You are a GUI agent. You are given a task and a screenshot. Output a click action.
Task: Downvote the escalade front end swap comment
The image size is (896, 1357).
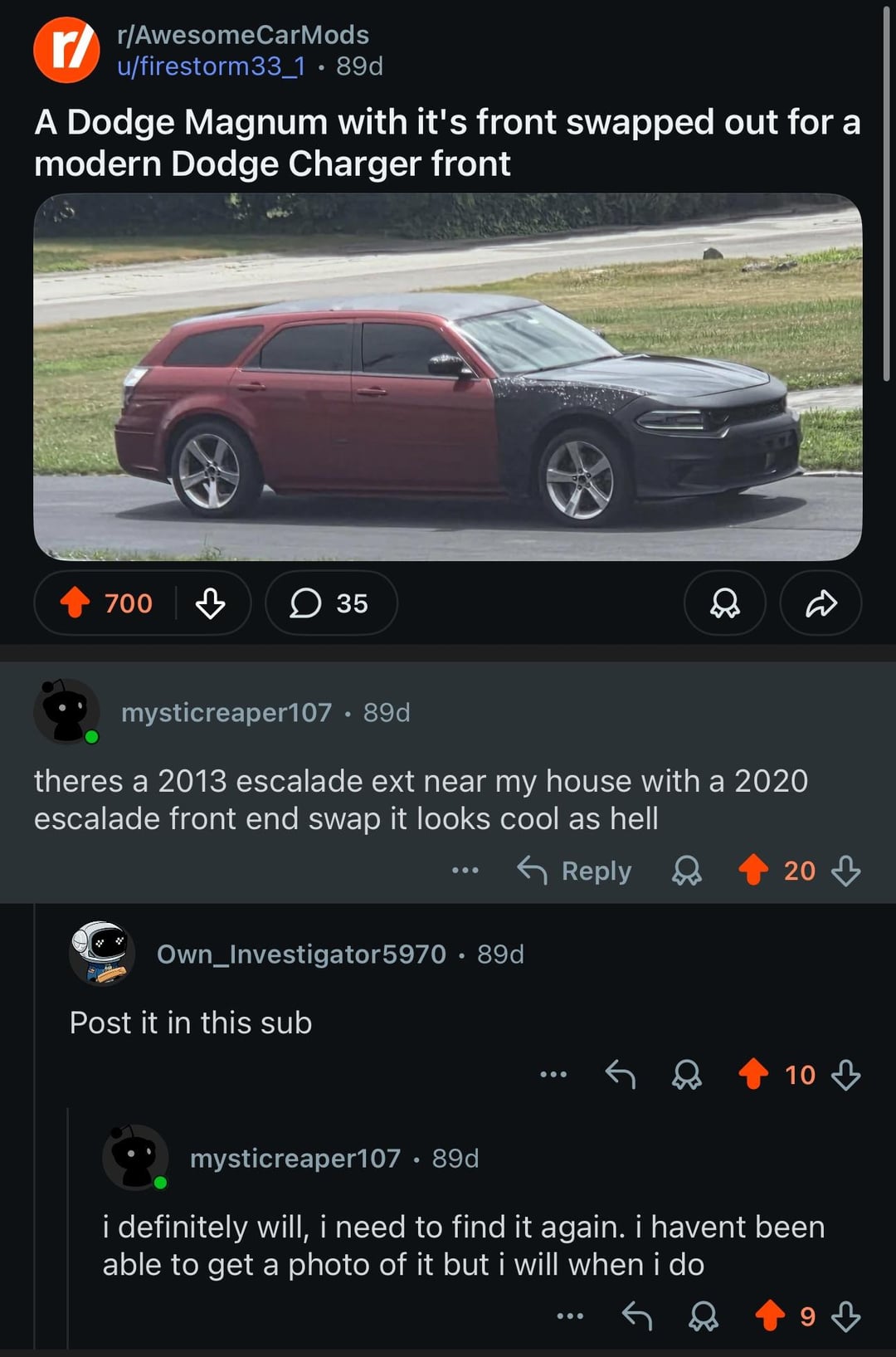click(845, 871)
